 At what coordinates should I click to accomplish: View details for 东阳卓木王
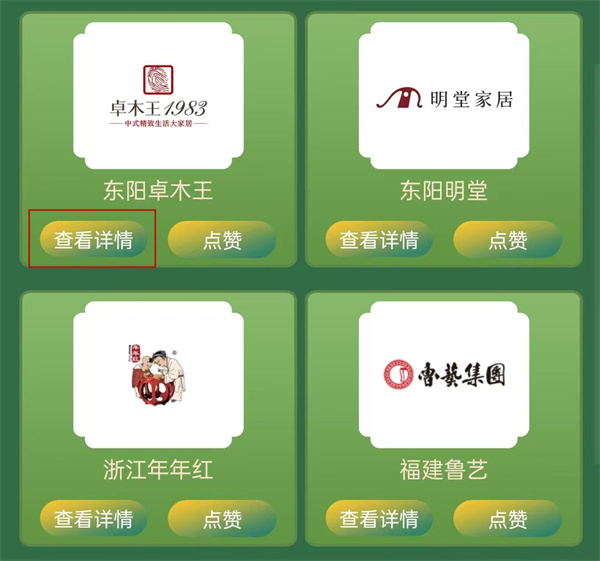pyautogui.click(x=93, y=240)
